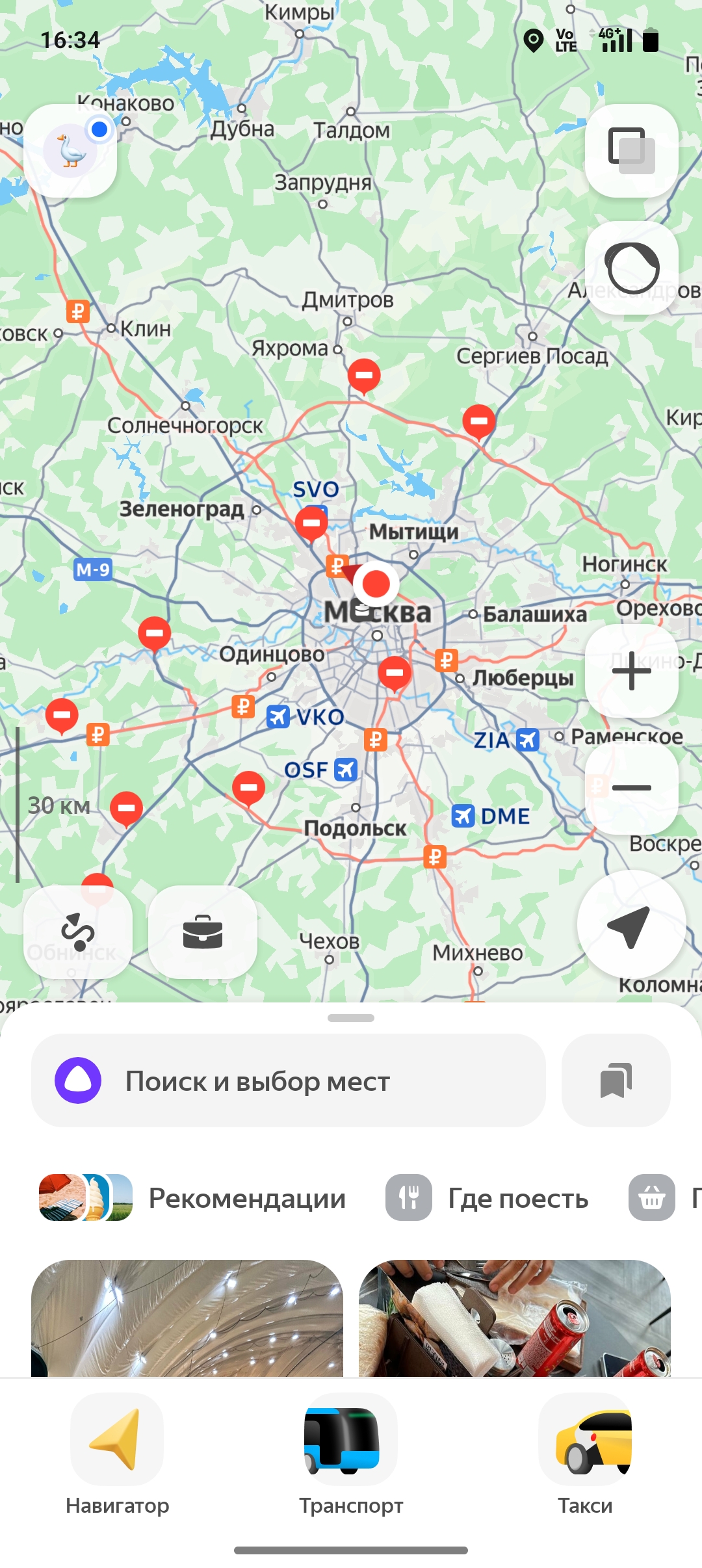Center map on my location arrow
Screen dimensions: 702x1568
pyautogui.click(x=630, y=924)
